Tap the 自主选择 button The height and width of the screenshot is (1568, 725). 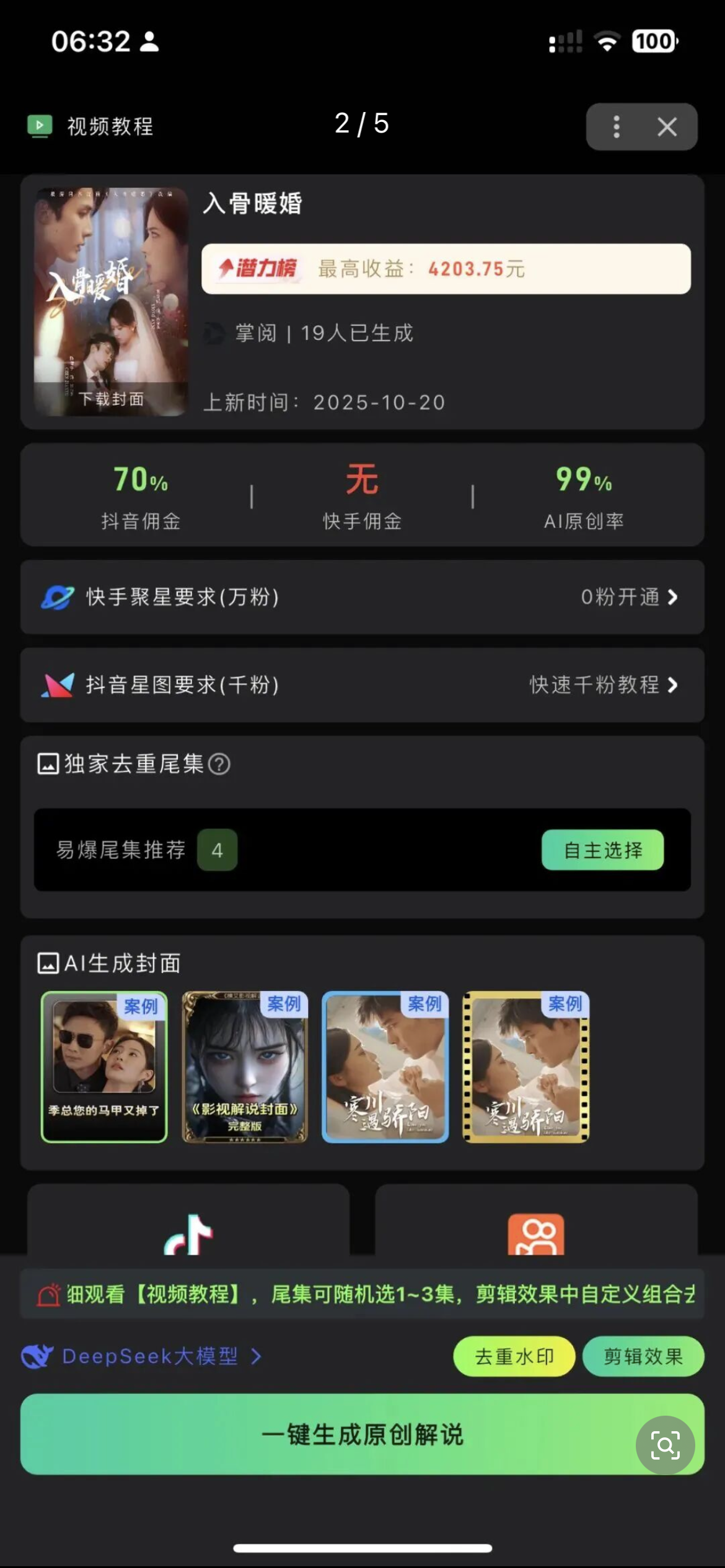(x=602, y=850)
